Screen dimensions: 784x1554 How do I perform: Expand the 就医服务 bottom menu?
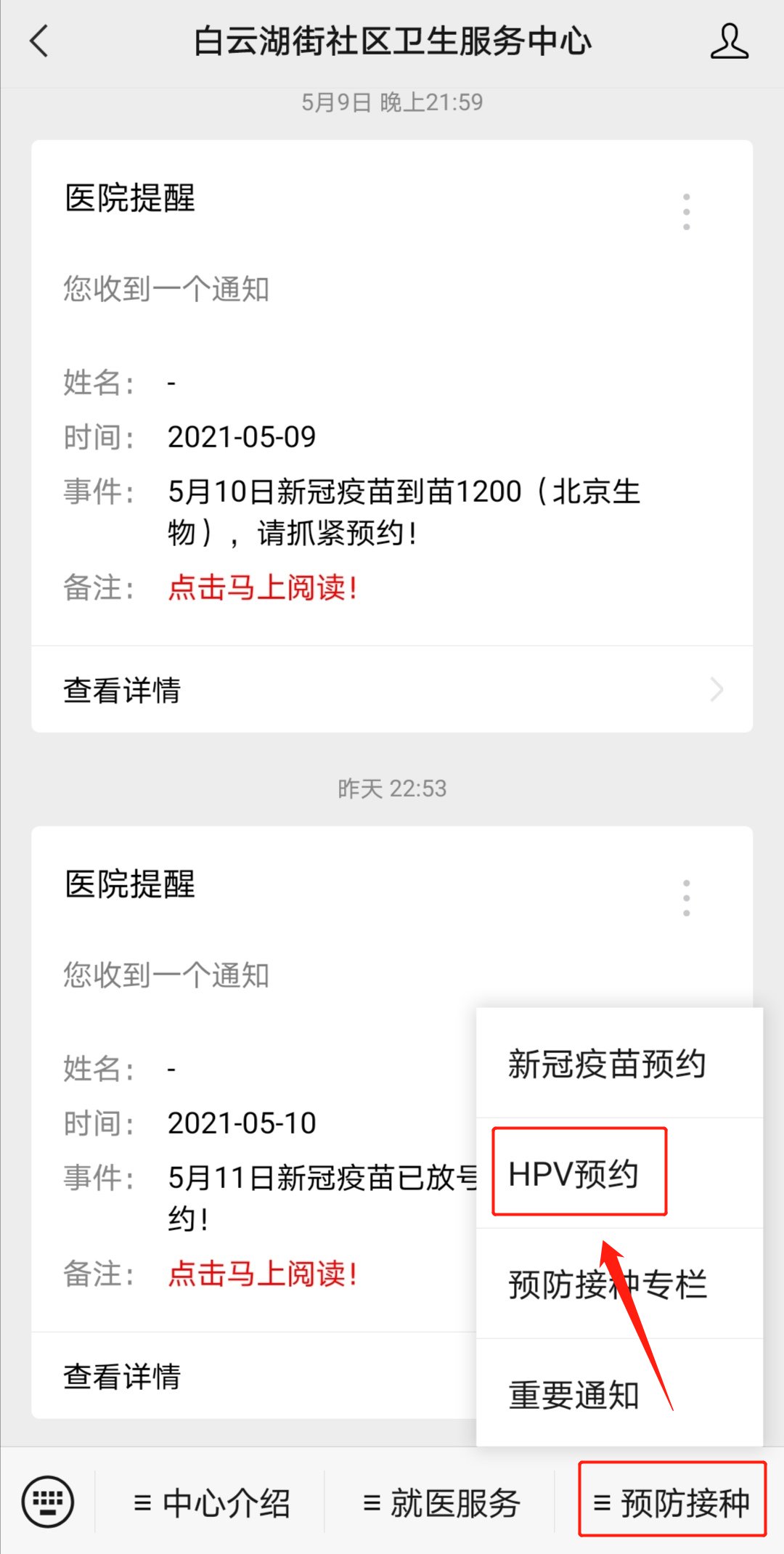click(x=441, y=1502)
